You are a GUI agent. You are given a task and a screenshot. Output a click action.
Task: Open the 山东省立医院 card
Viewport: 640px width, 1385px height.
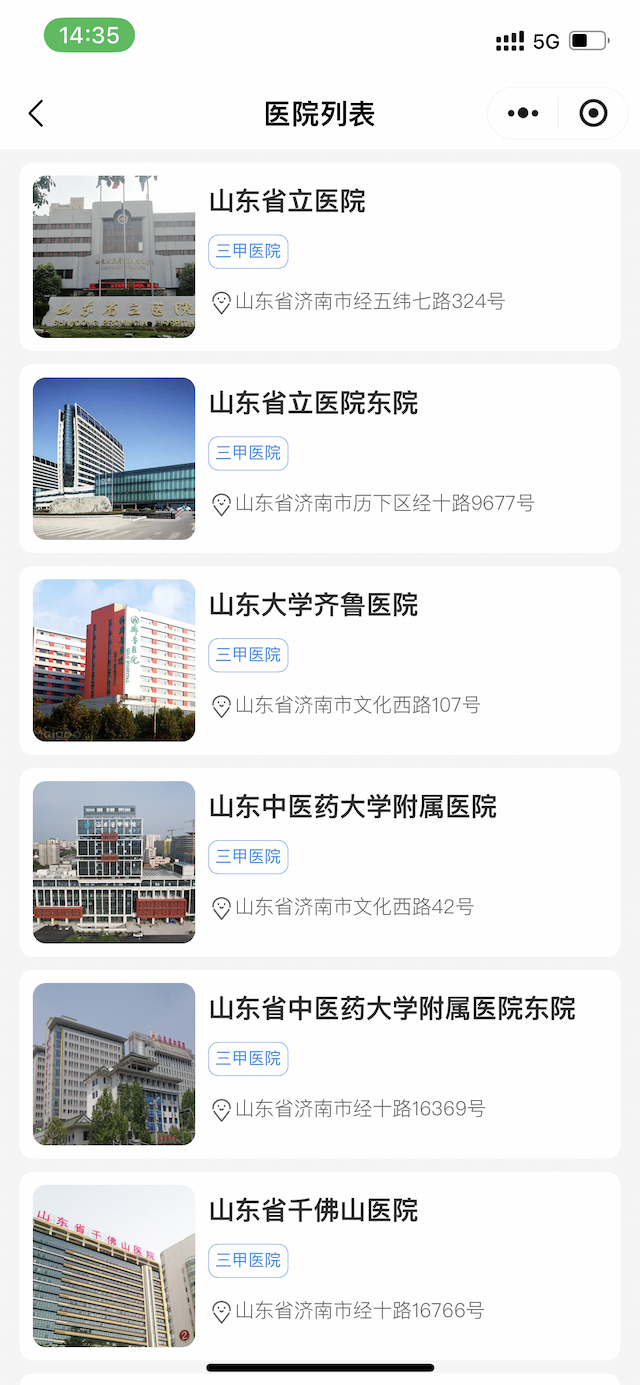(320, 257)
